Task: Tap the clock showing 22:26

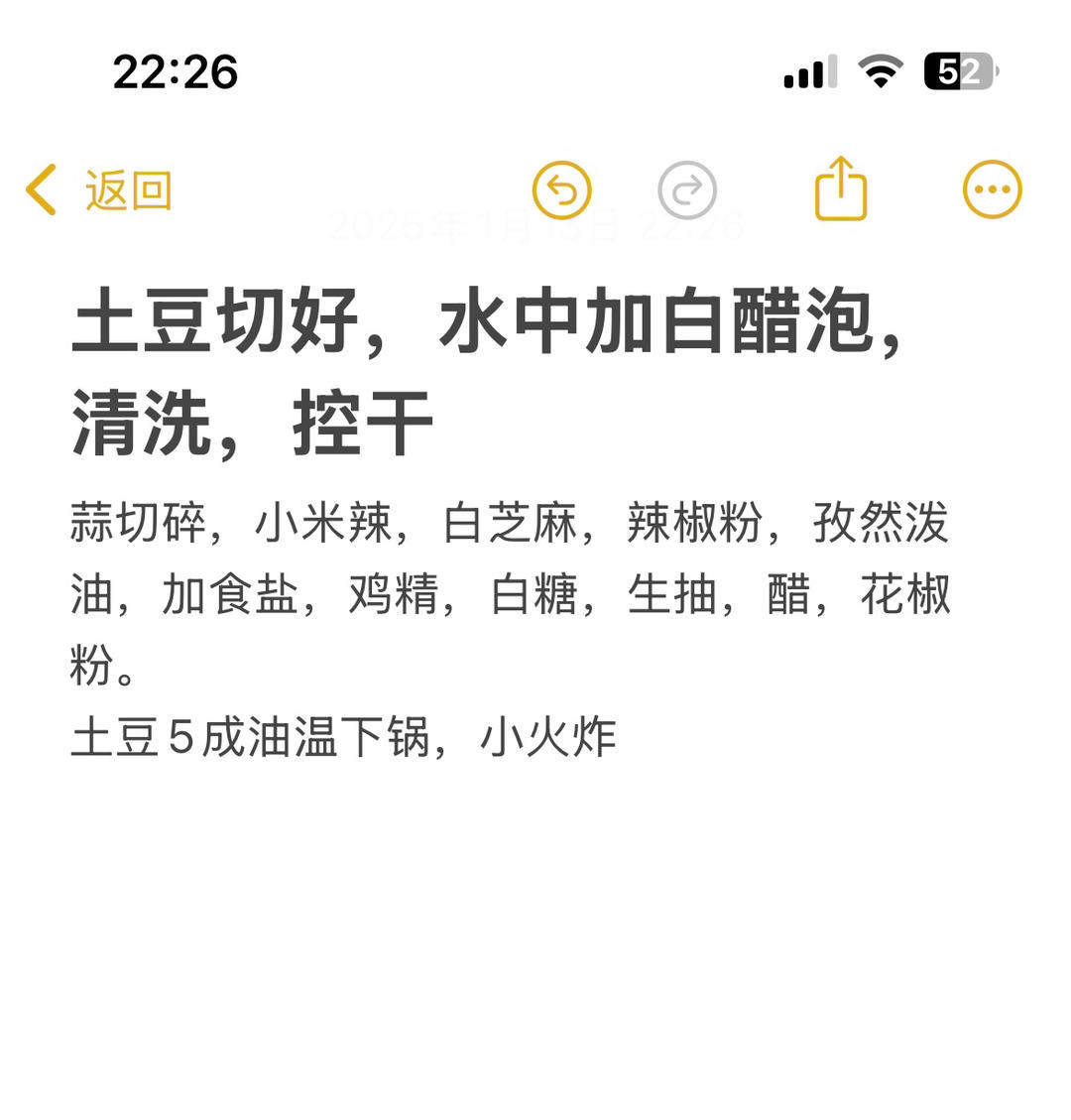Action: point(174,71)
